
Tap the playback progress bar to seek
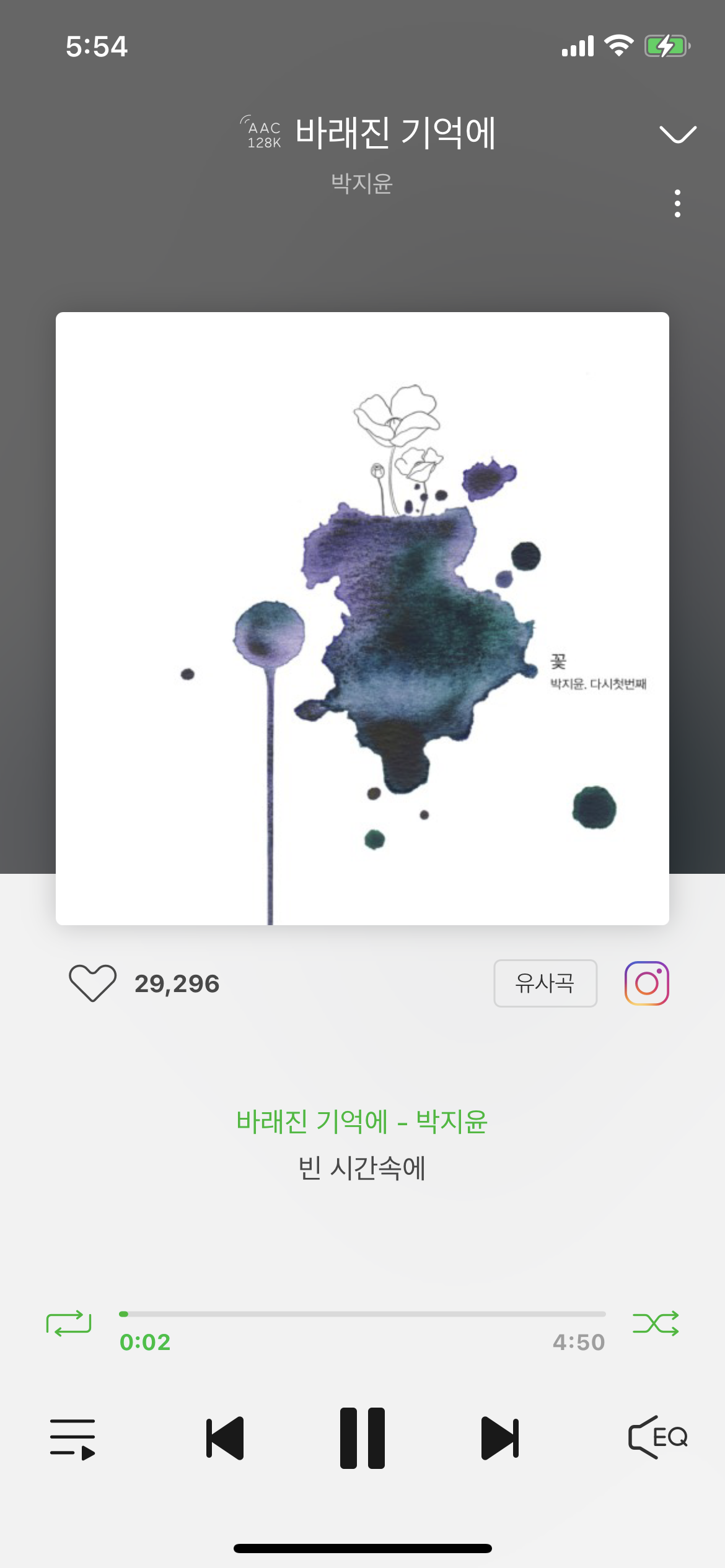[x=362, y=1313]
